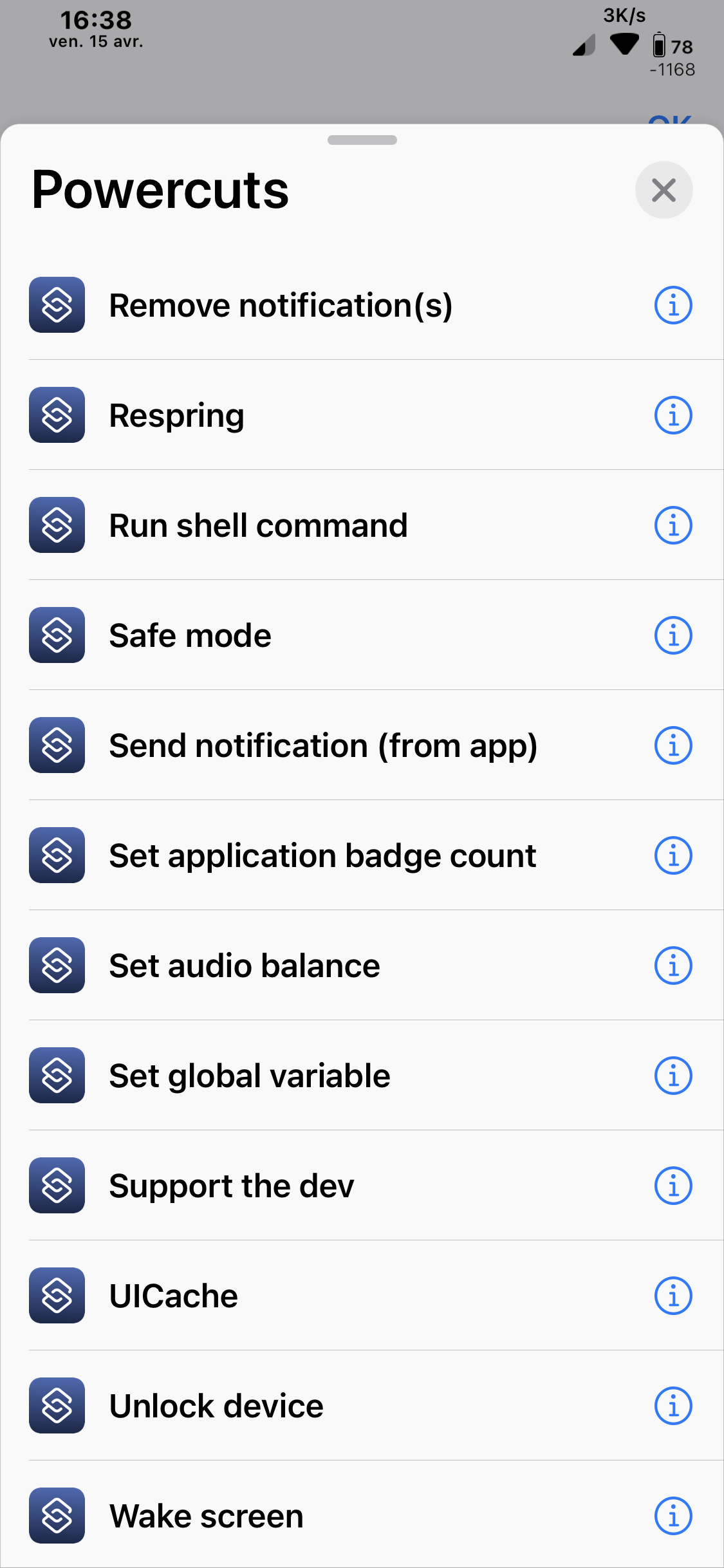Close the Powercuts sheet

pos(664,190)
